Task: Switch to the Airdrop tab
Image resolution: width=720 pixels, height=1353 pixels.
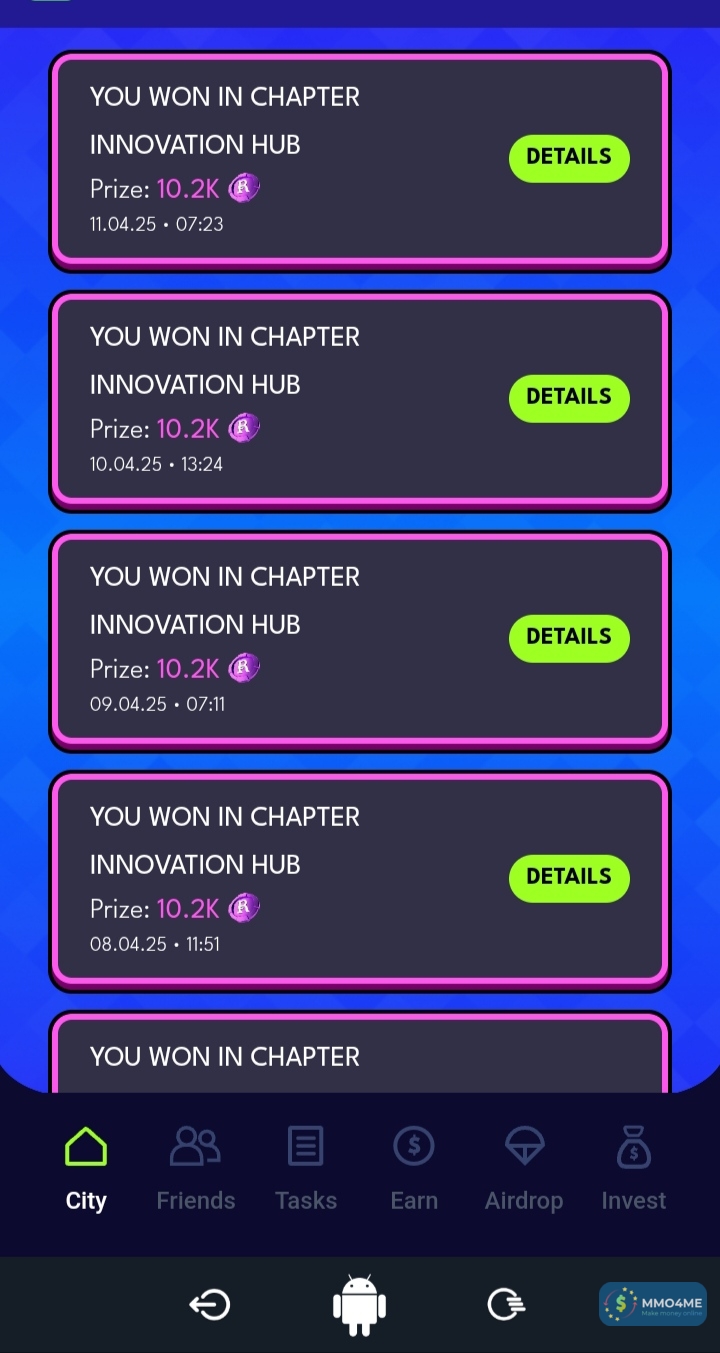Action: coord(524,1167)
